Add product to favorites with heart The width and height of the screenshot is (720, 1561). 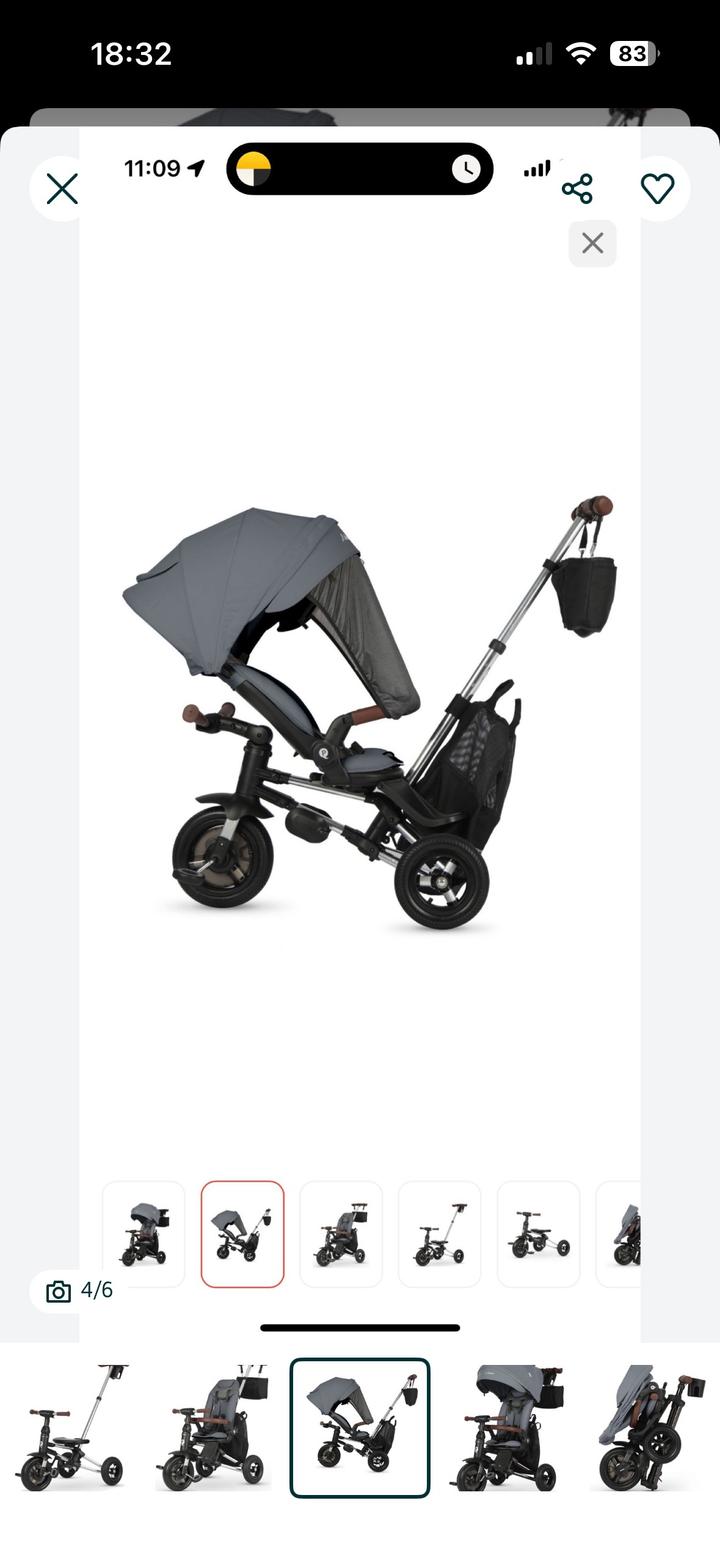[x=657, y=189]
